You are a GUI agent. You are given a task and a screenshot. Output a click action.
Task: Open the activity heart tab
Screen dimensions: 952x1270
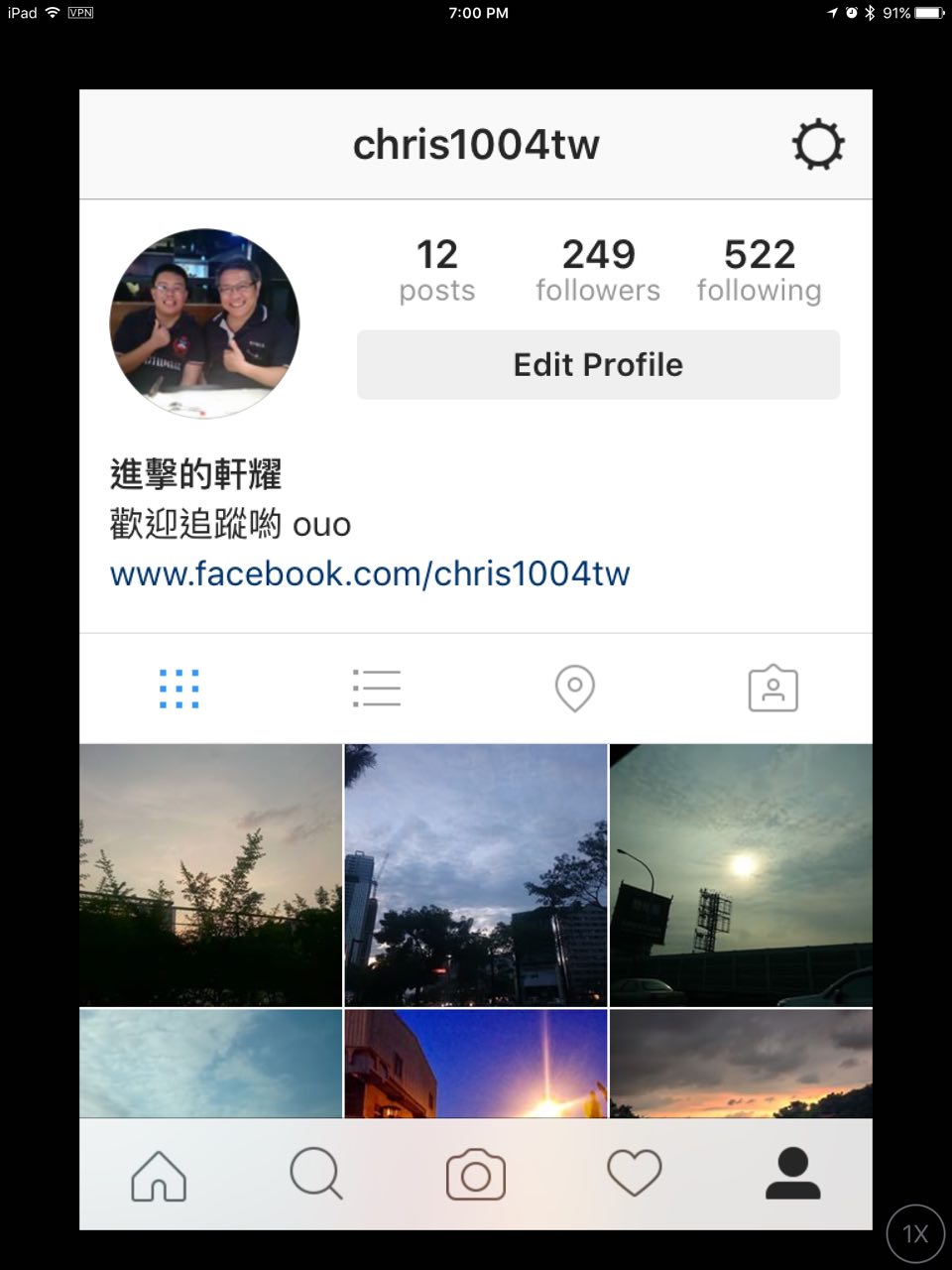click(x=635, y=1175)
